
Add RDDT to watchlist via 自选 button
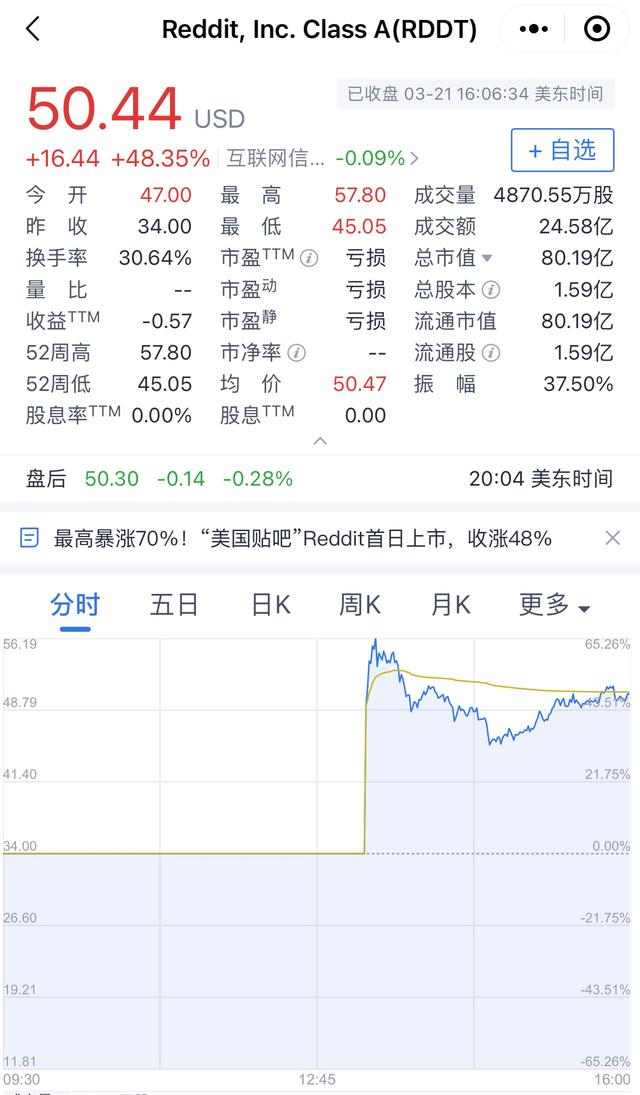point(562,150)
